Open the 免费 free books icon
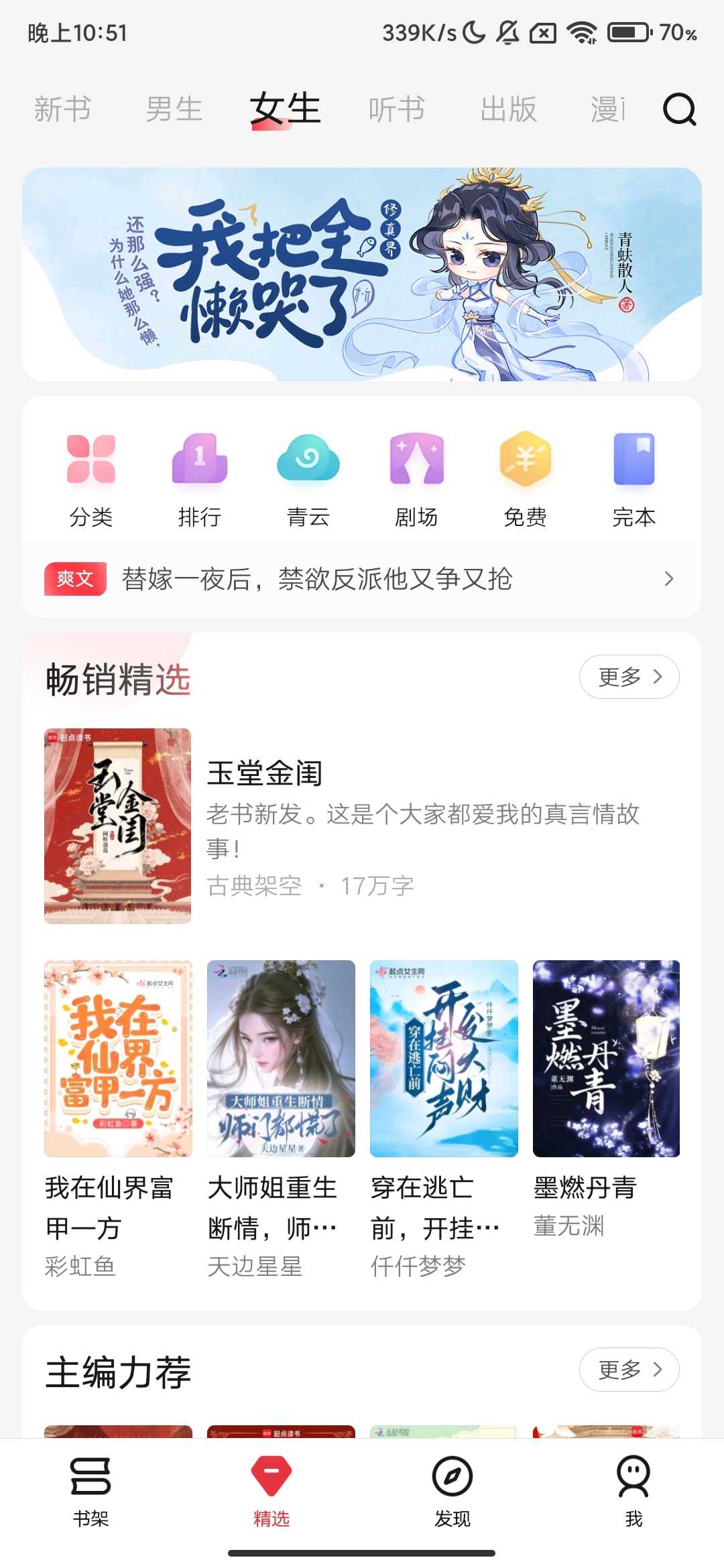Screen dimensions: 724x1568 point(525,460)
